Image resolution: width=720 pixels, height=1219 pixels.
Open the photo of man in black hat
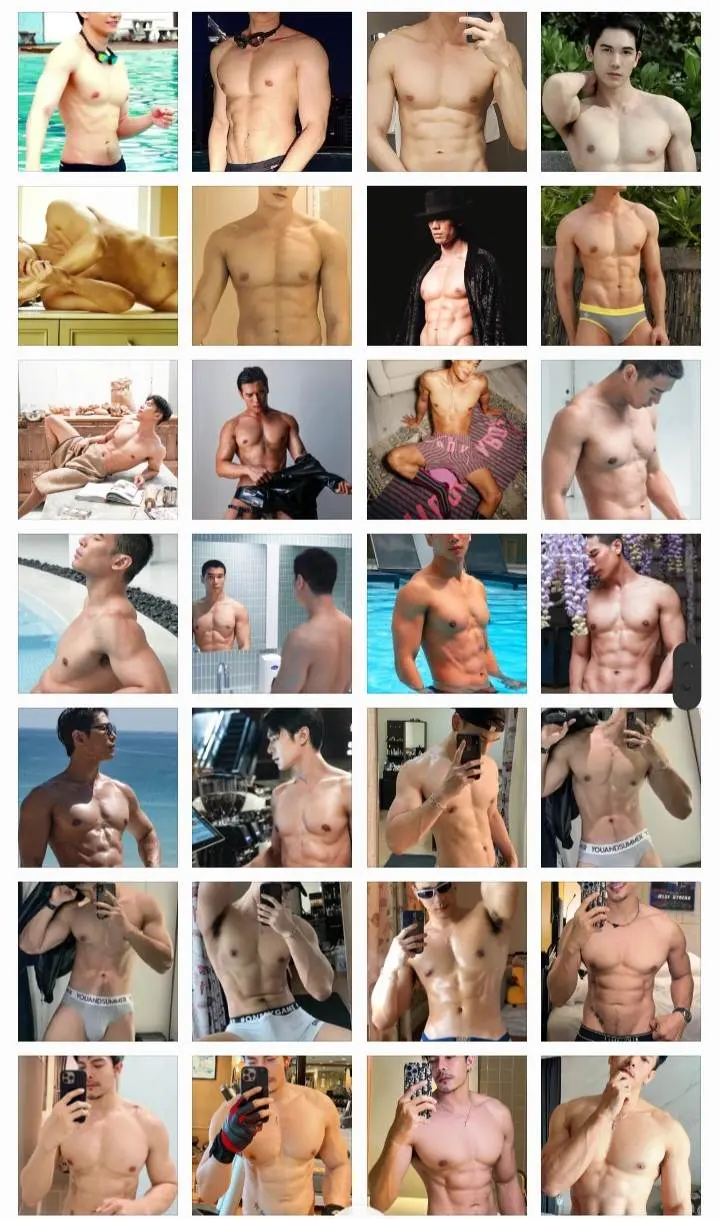(x=446, y=266)
